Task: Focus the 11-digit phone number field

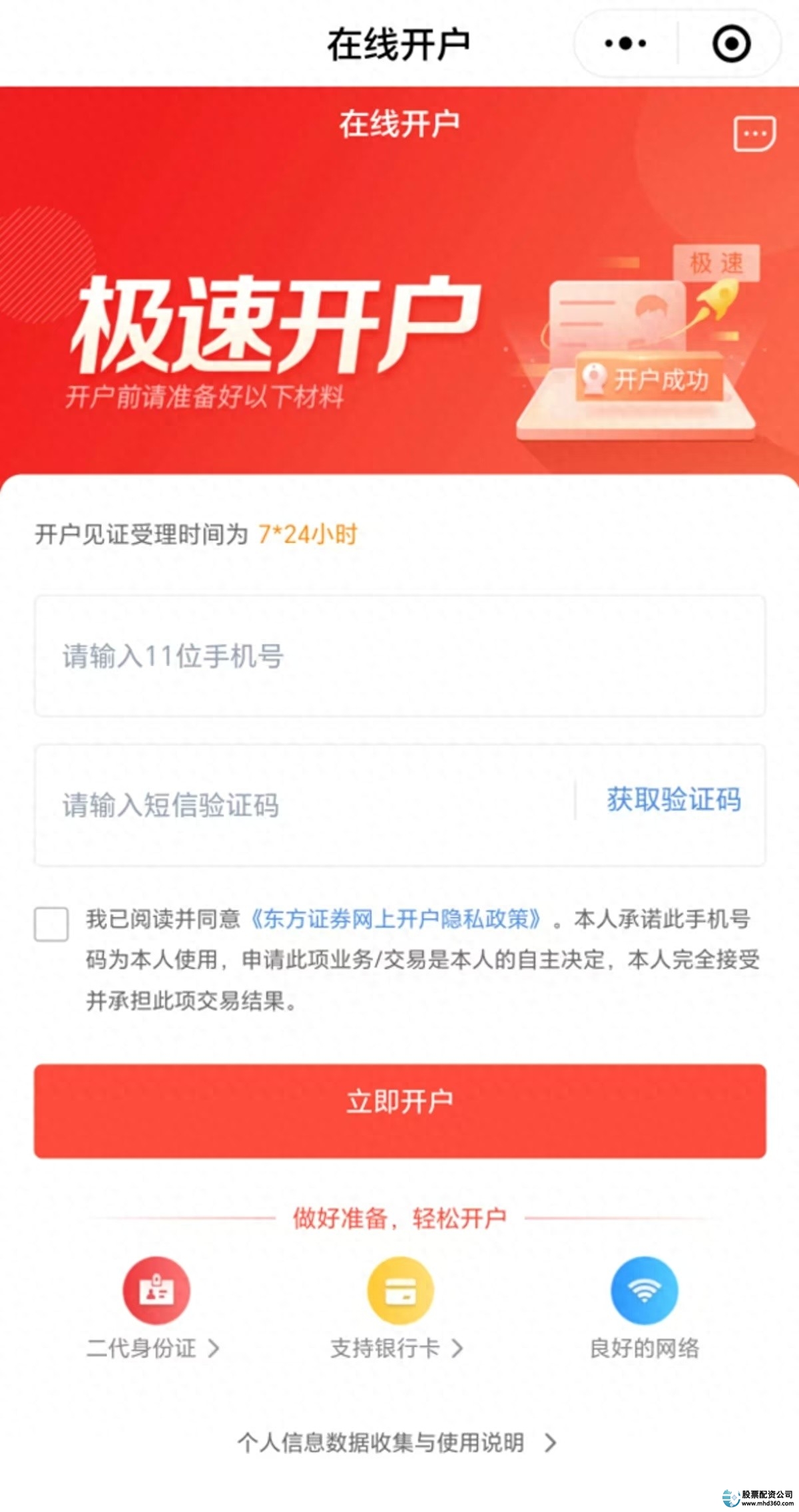Action: tap(400, 656)
